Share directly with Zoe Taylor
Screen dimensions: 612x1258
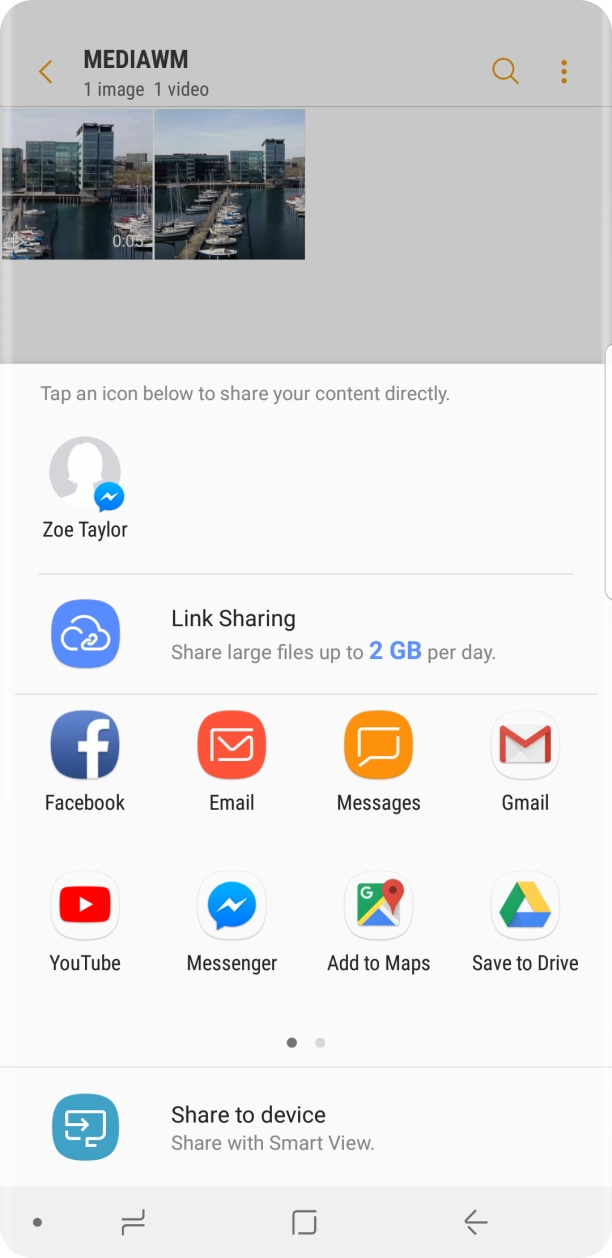(x=85, y=475)
